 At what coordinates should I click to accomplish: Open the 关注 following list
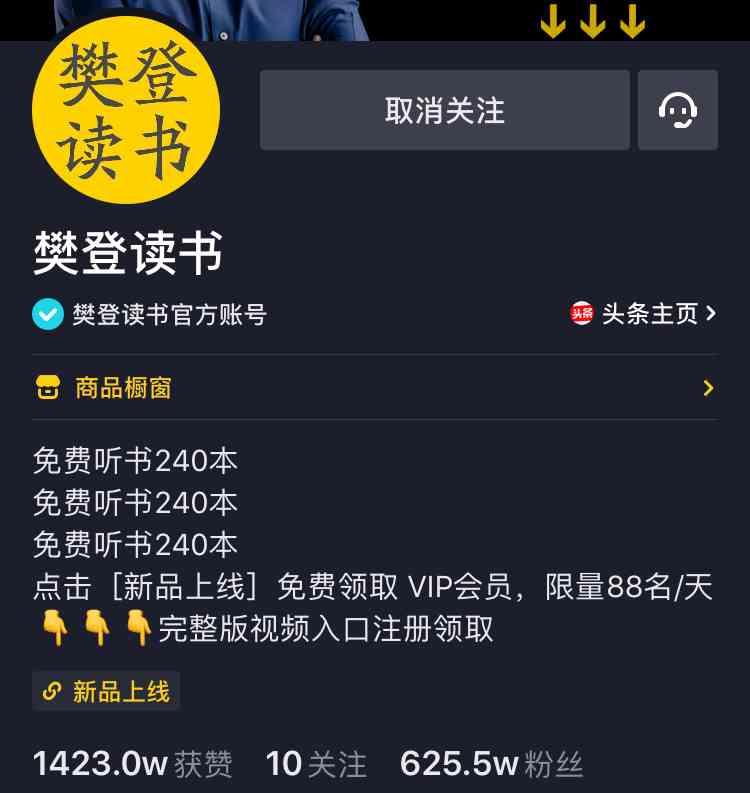pyautogui.click(x=316, y=765)
